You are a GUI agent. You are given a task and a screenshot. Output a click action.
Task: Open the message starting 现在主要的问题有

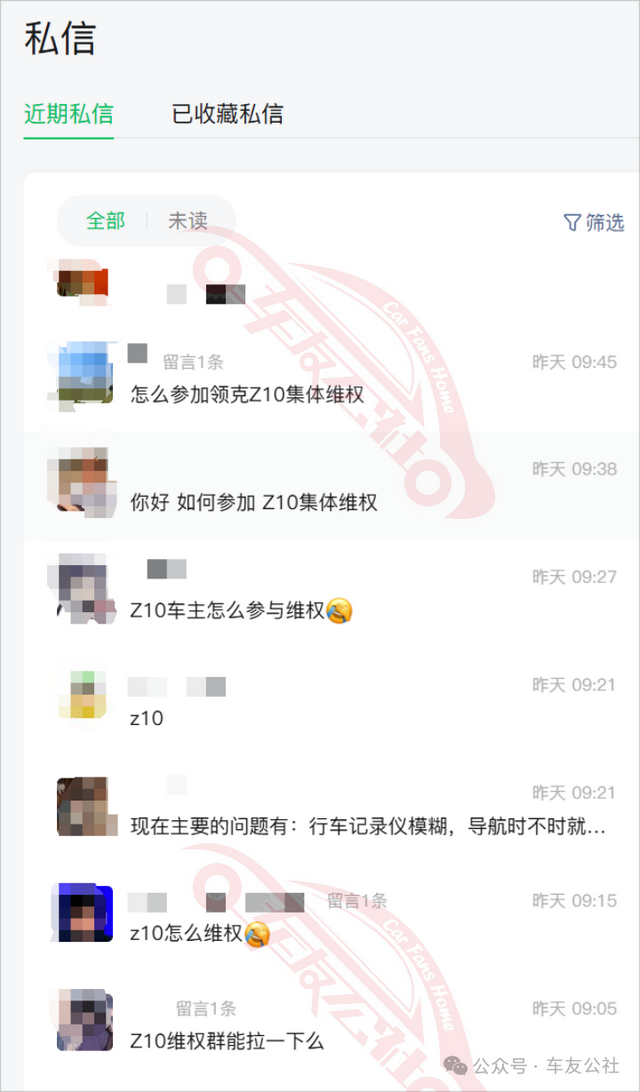[368, 826]
